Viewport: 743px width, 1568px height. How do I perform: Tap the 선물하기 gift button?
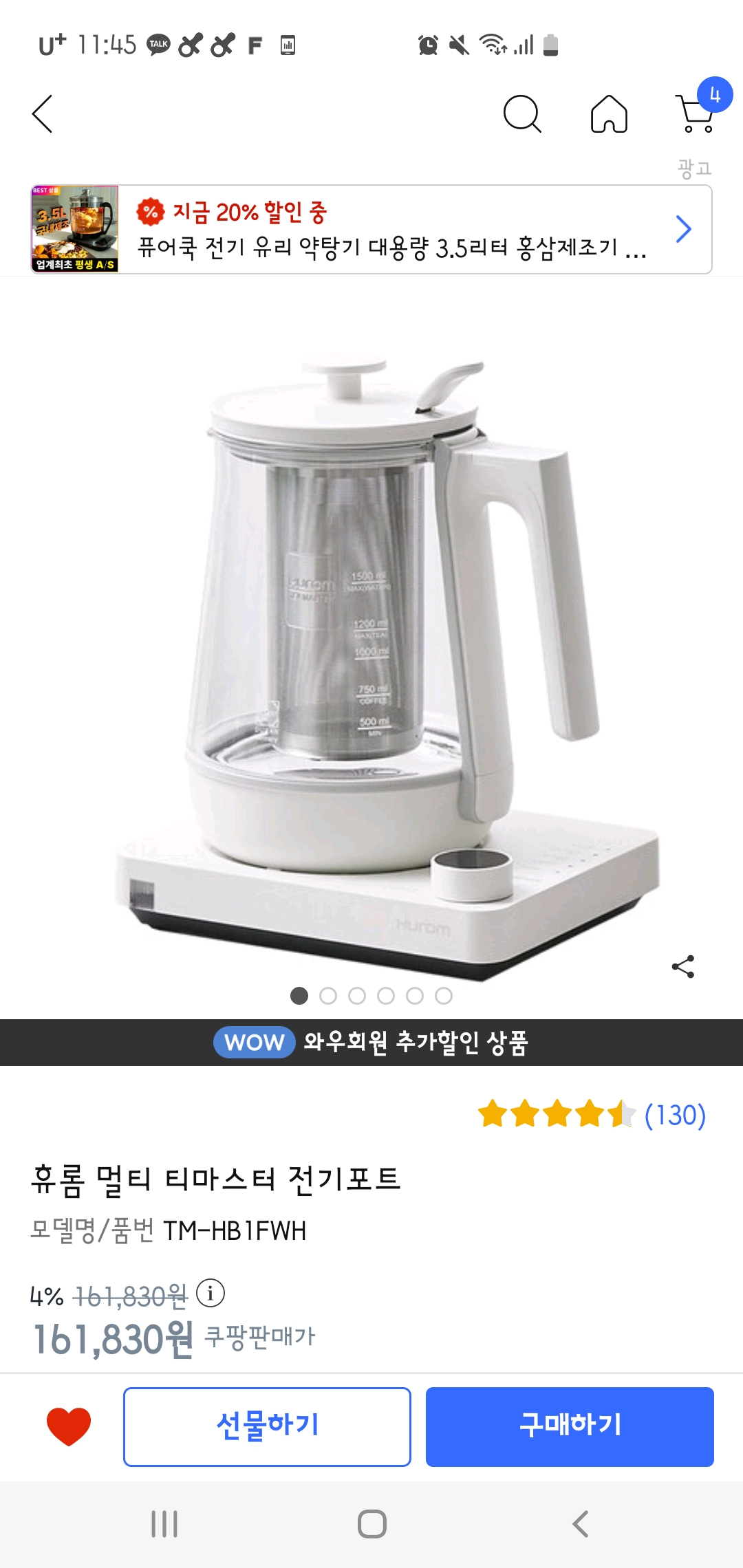(267, 1426)
